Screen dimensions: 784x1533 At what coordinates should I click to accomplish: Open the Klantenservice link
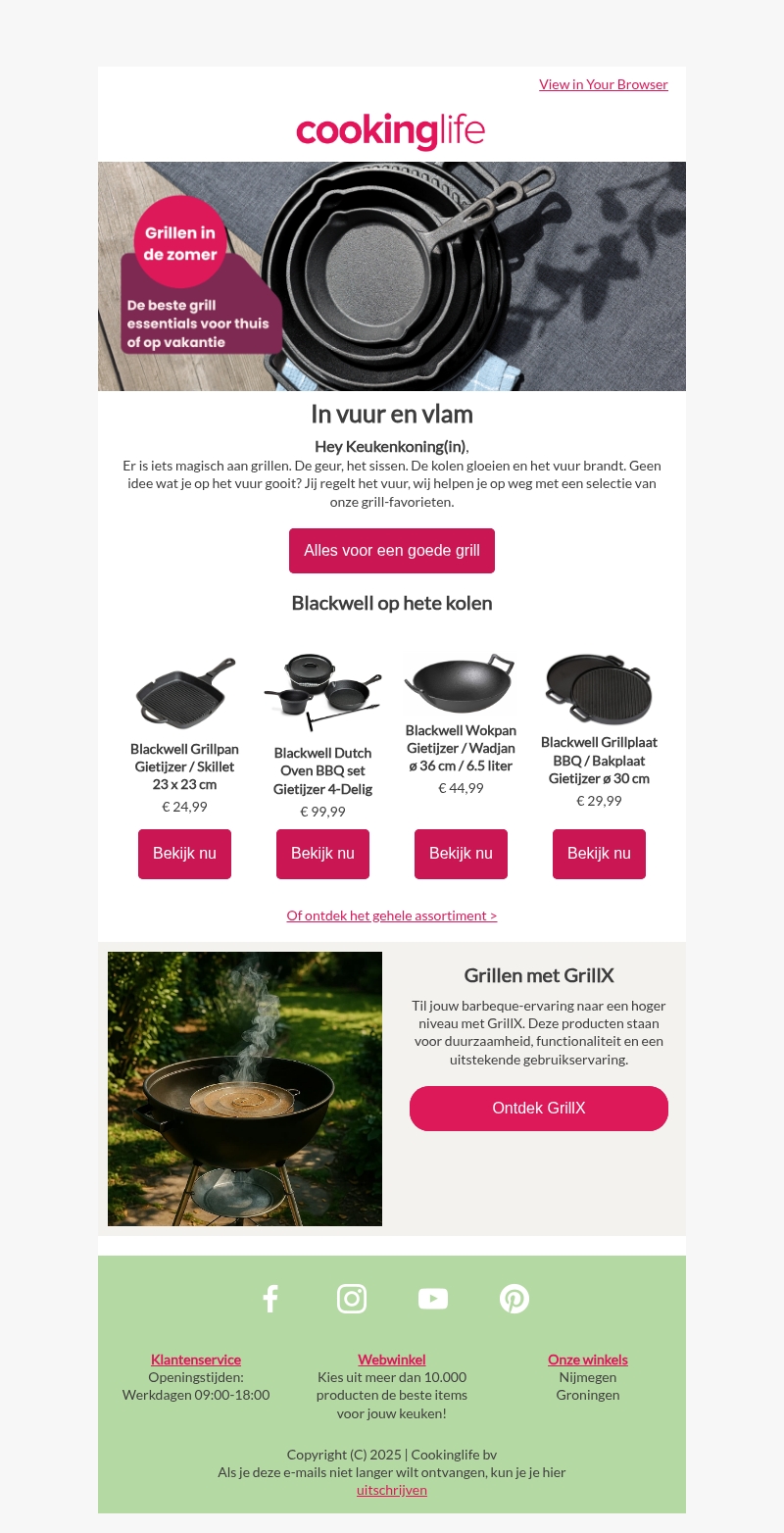tap(196, 1360)
